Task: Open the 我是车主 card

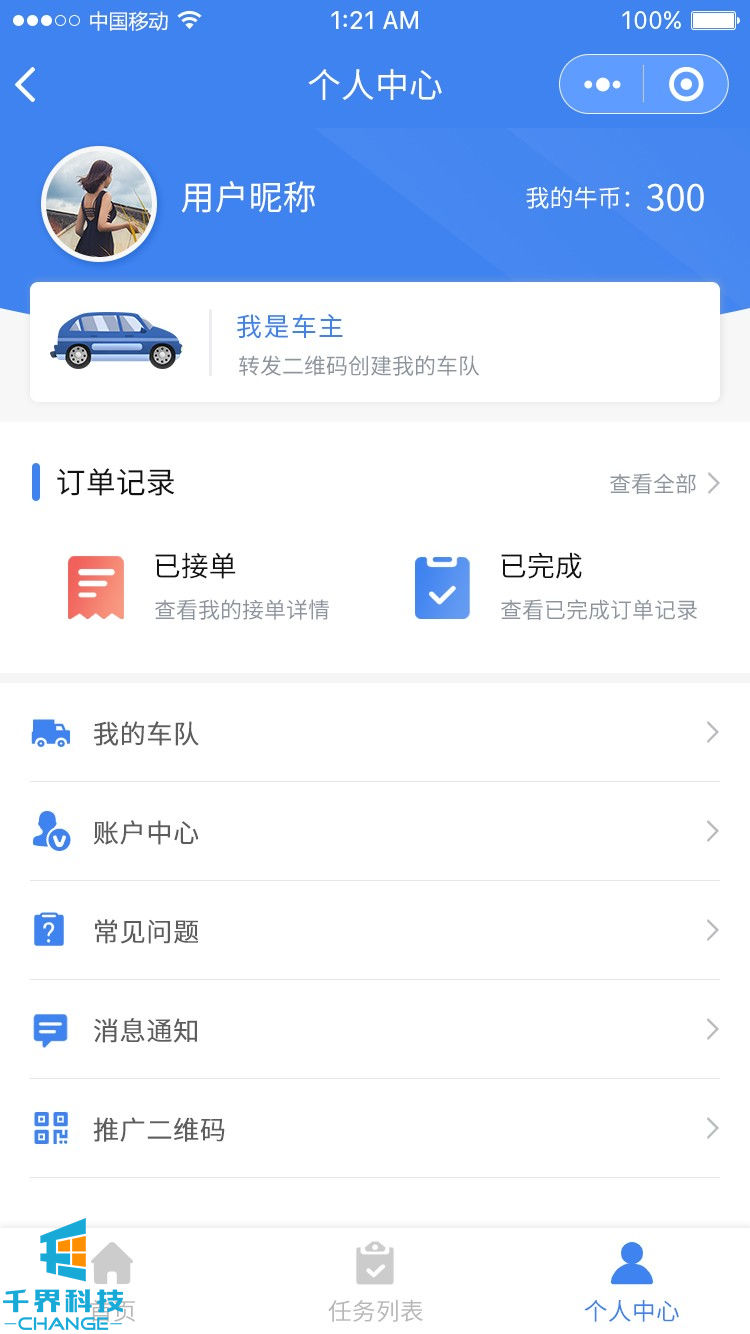Action: coord(375,342)
